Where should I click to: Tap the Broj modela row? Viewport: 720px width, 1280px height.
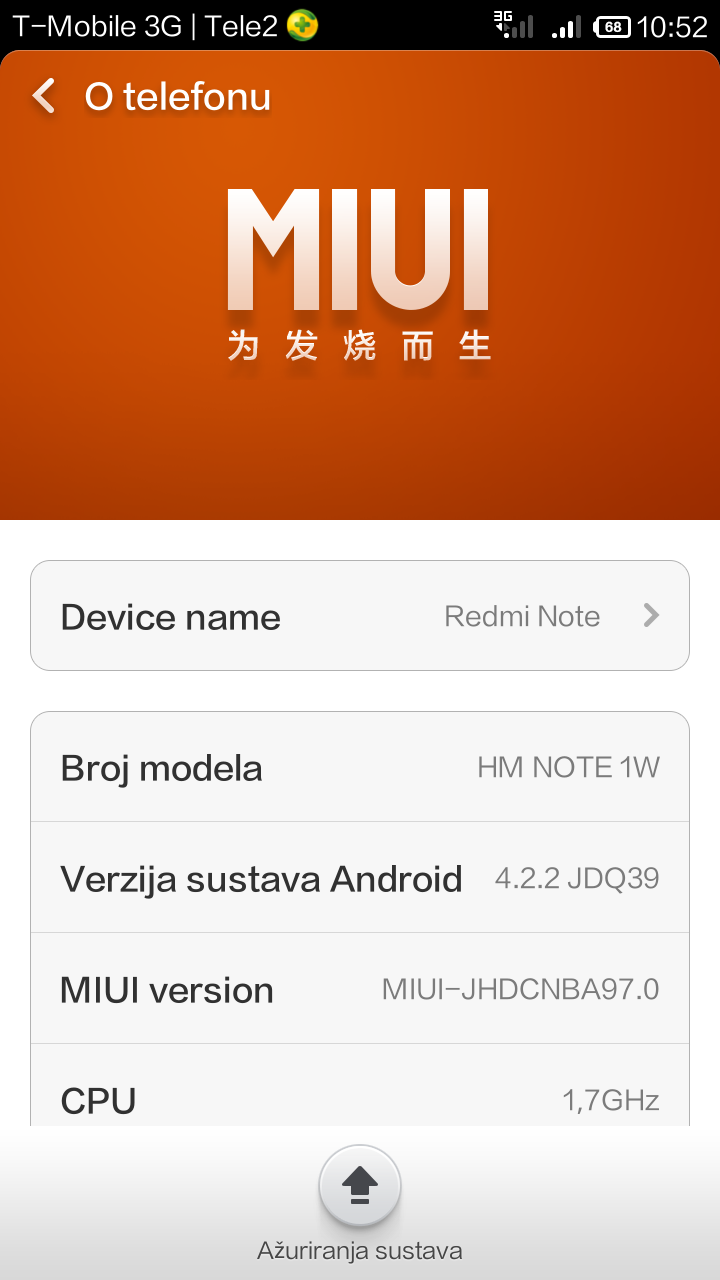[360, 767]
